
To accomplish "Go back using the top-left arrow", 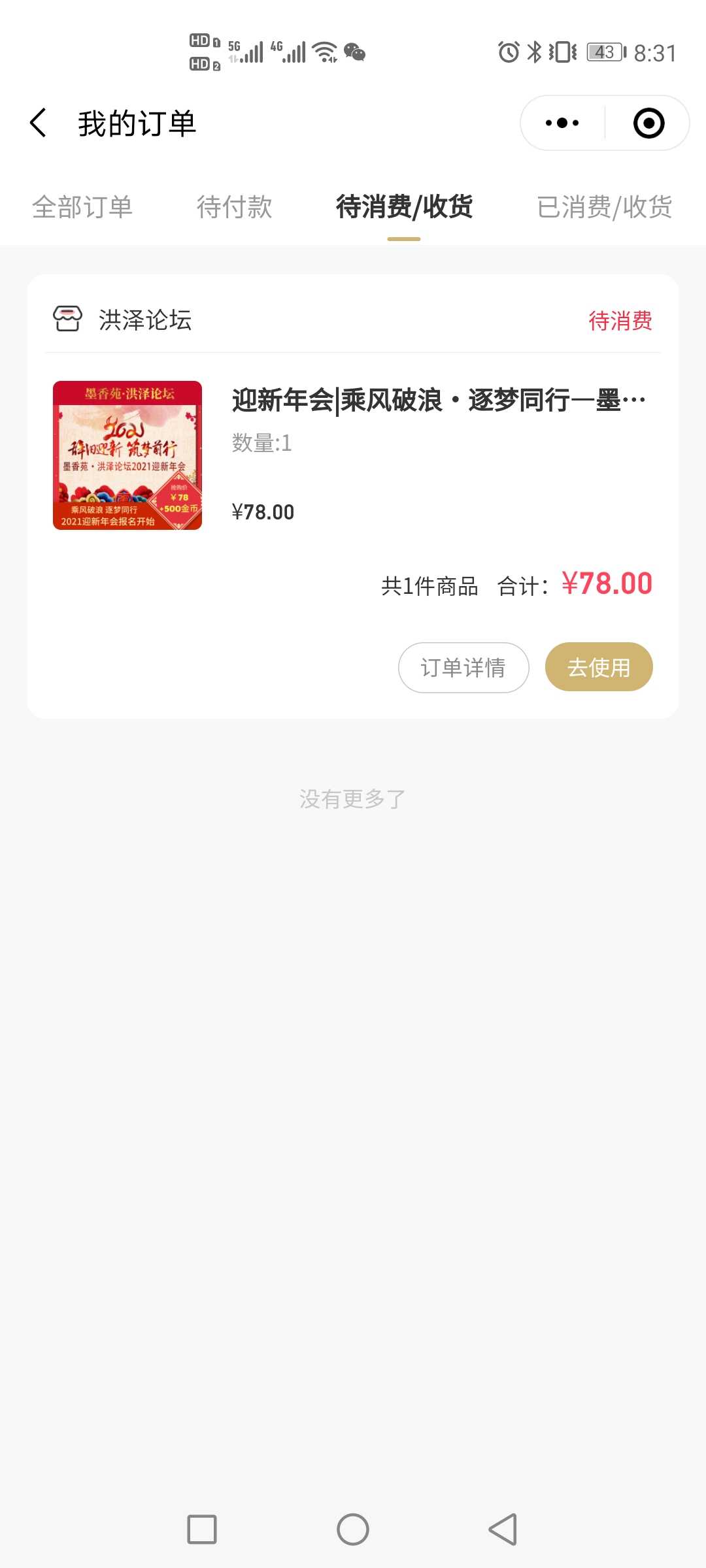I will (39, 123).
